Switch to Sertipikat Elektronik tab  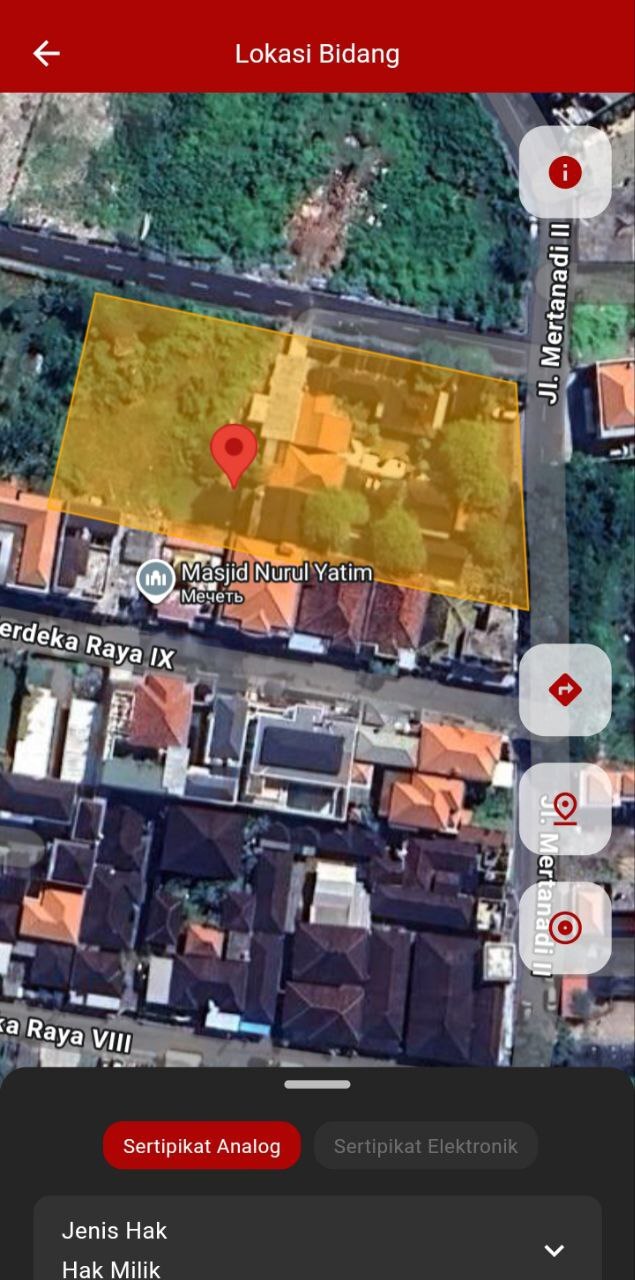click(x=425, y=1146)
